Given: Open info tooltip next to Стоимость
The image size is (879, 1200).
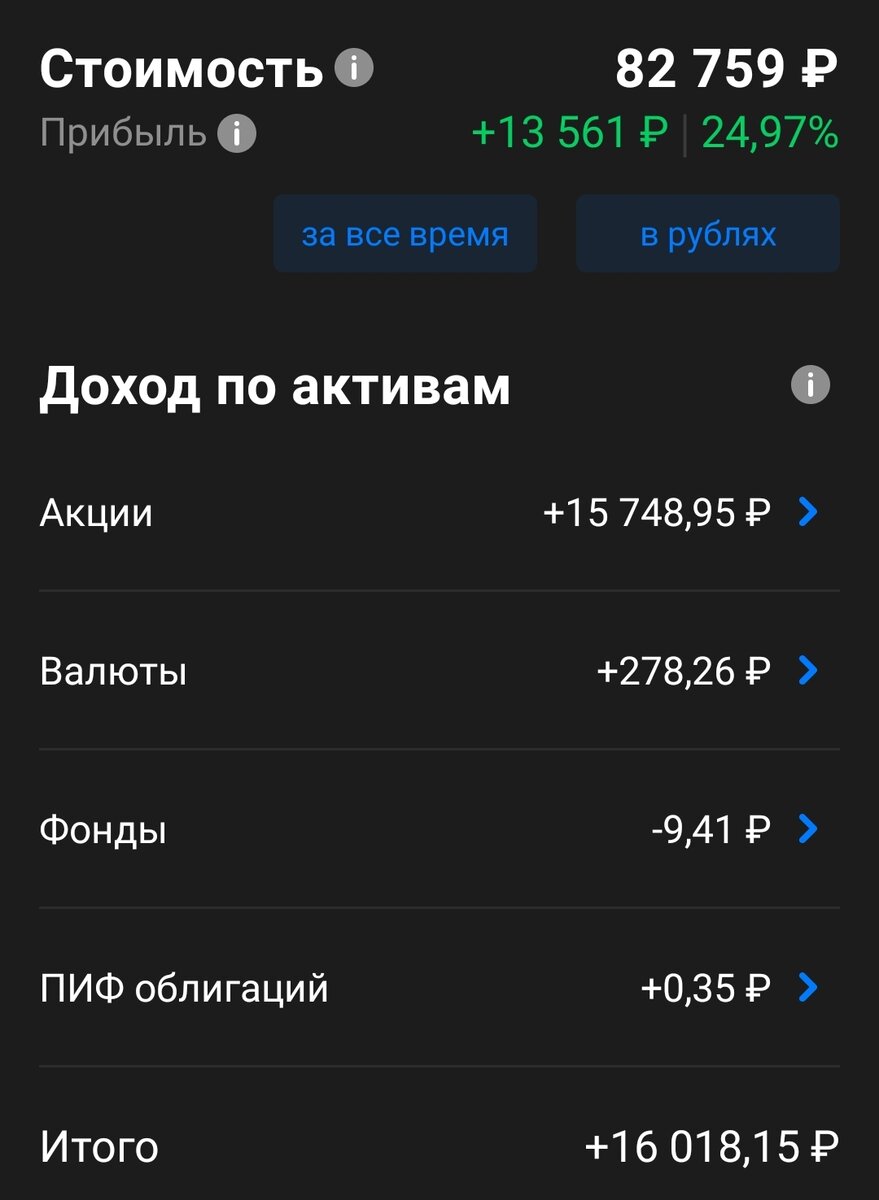Looking at the screenshot, I should click(x=354, y=68).
